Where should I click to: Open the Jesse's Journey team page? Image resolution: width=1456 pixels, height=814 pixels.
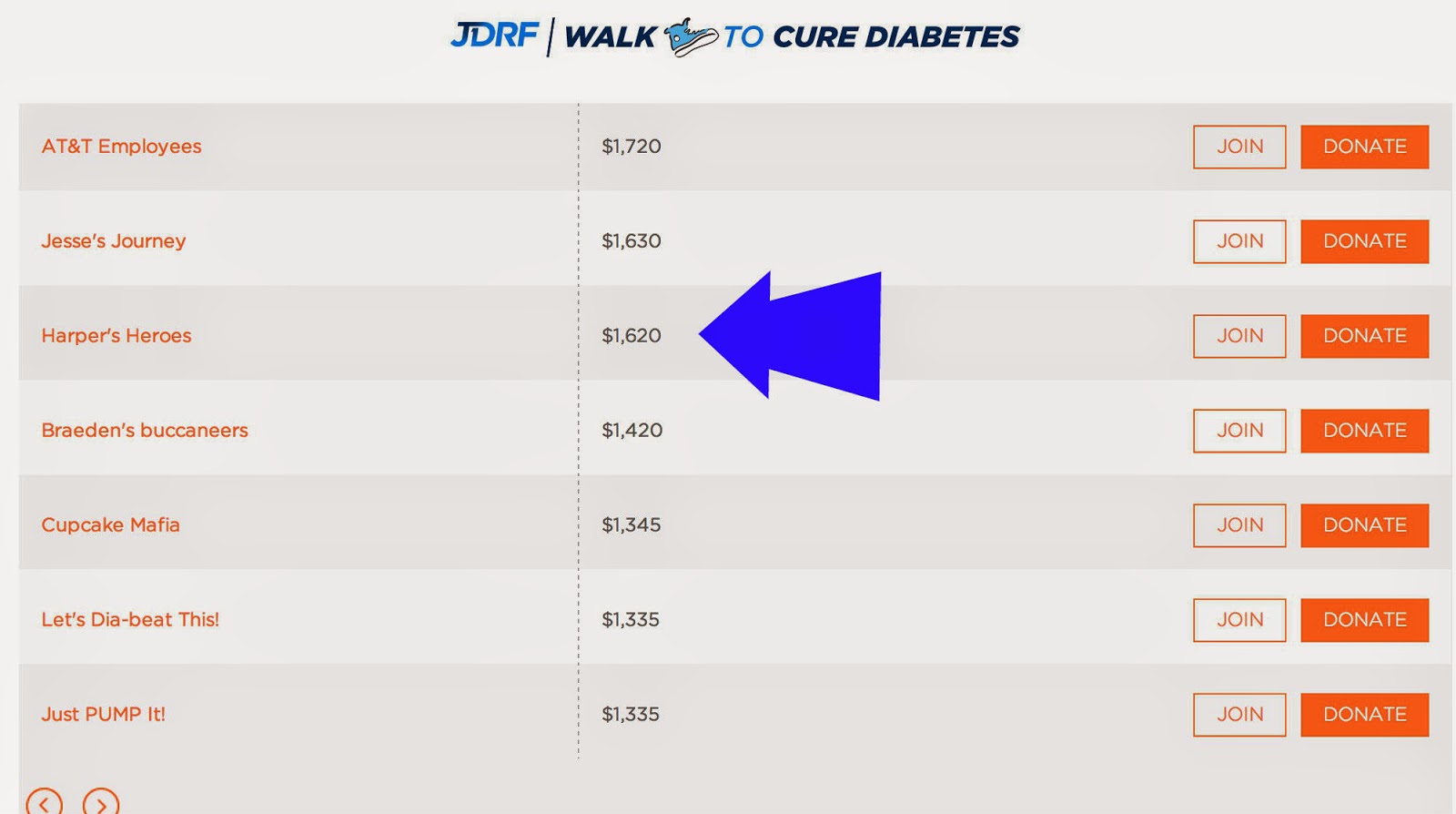click(x=114, y=241)
